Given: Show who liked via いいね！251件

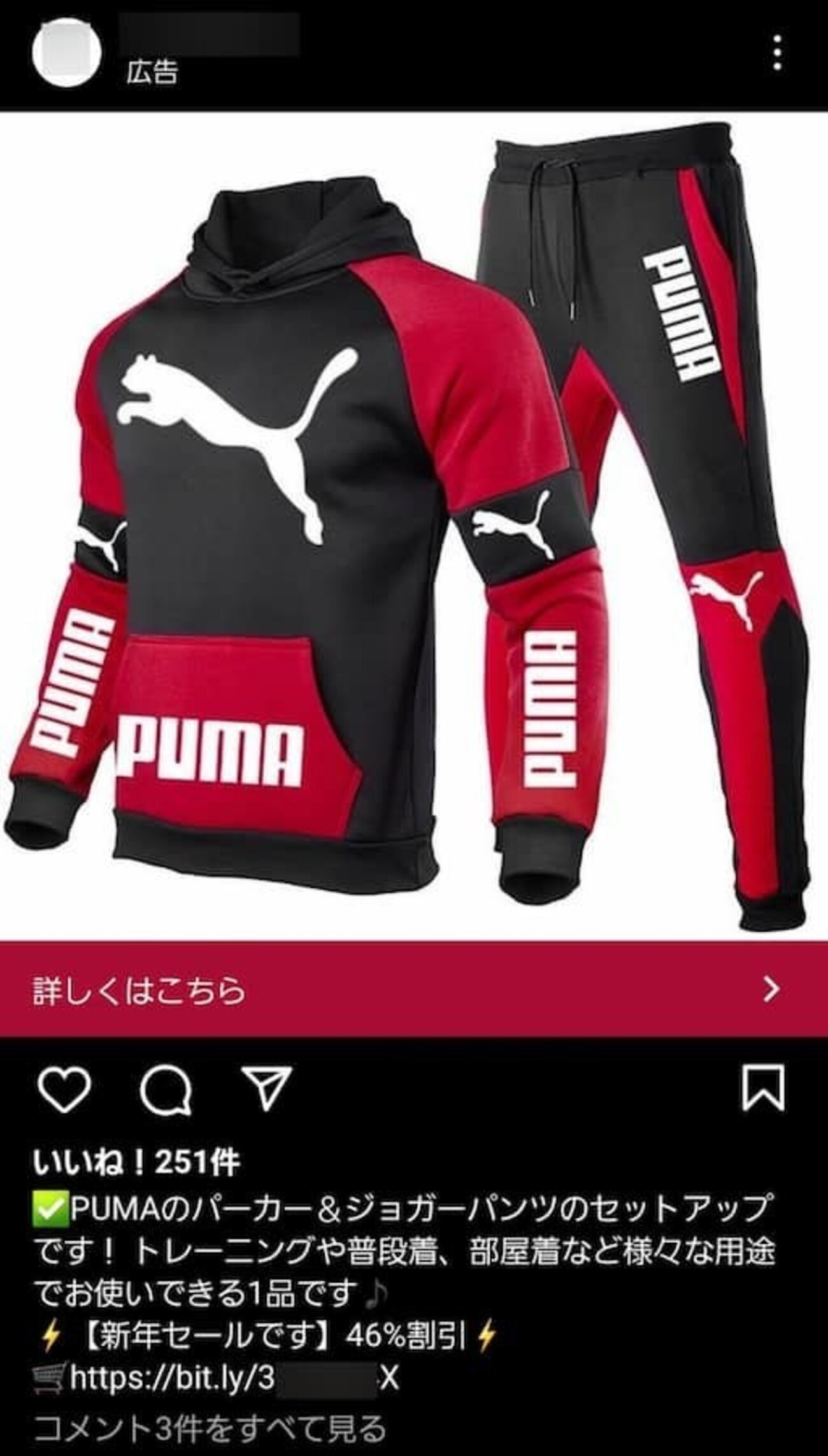Looking at the screenshot, I should click(x=136, y=1164).
